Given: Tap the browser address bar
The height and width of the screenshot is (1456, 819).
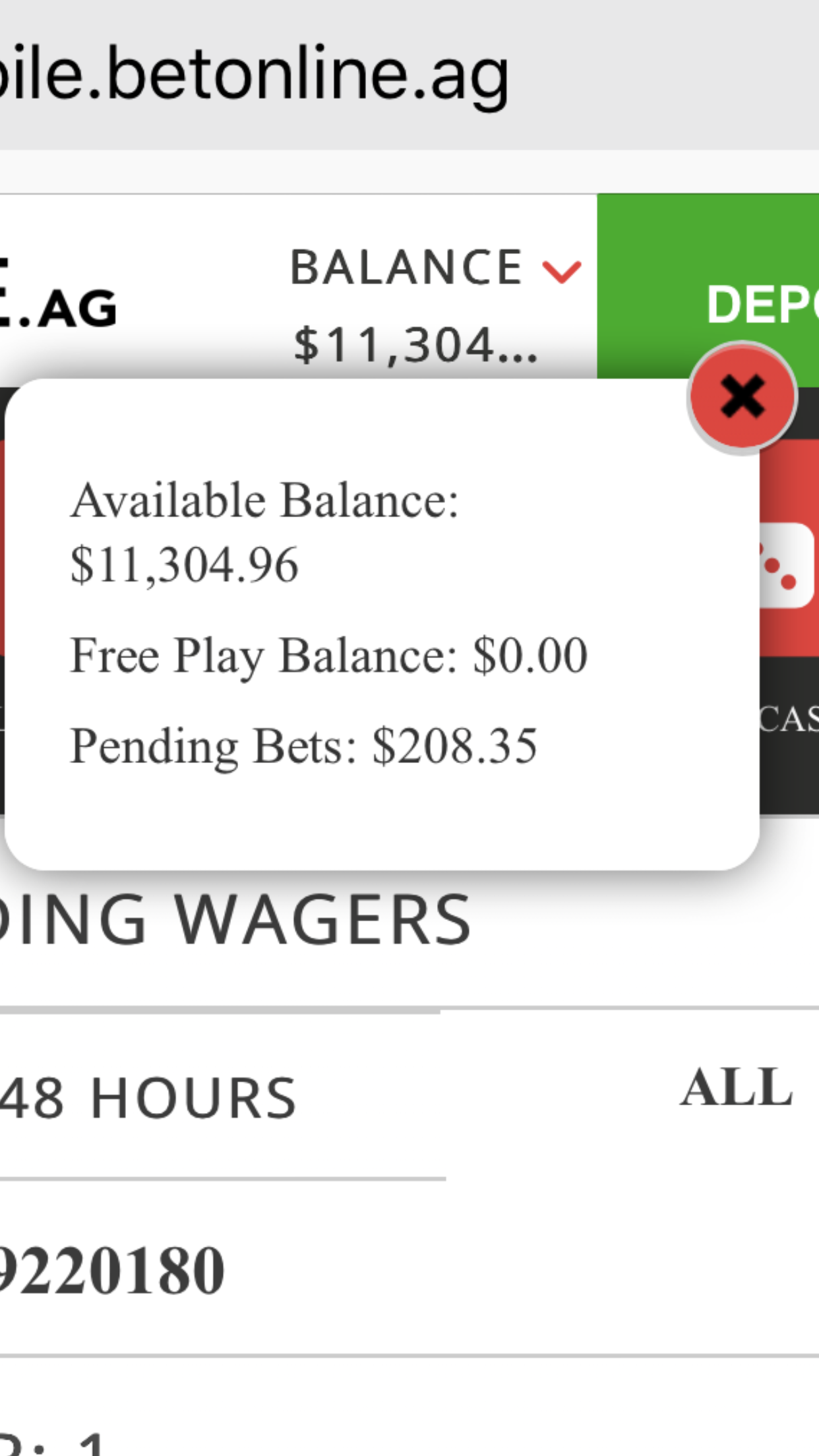Looking at the screenshot, I should 409,75.
